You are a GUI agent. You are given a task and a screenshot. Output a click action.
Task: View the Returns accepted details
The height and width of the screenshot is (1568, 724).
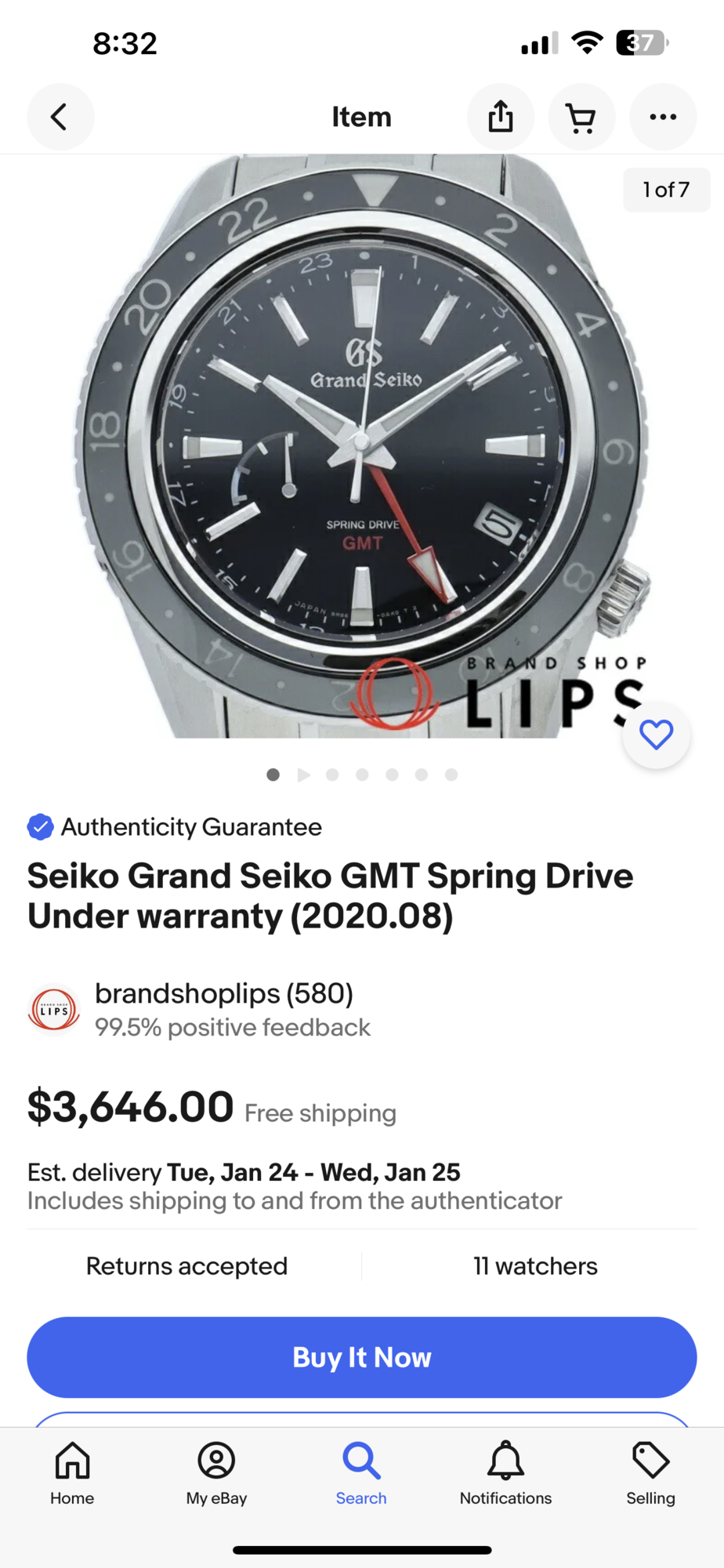pos(186,1266)
